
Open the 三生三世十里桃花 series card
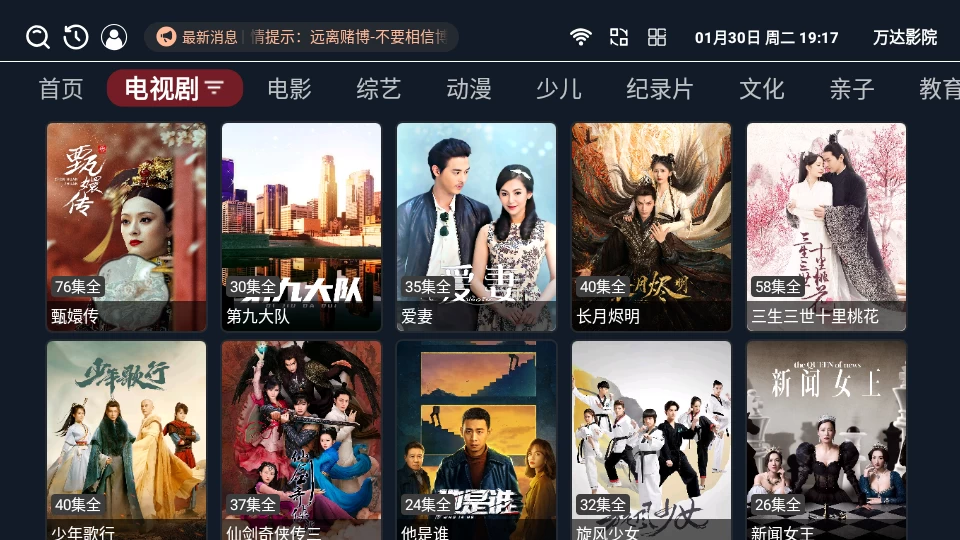tap(826, 227)
